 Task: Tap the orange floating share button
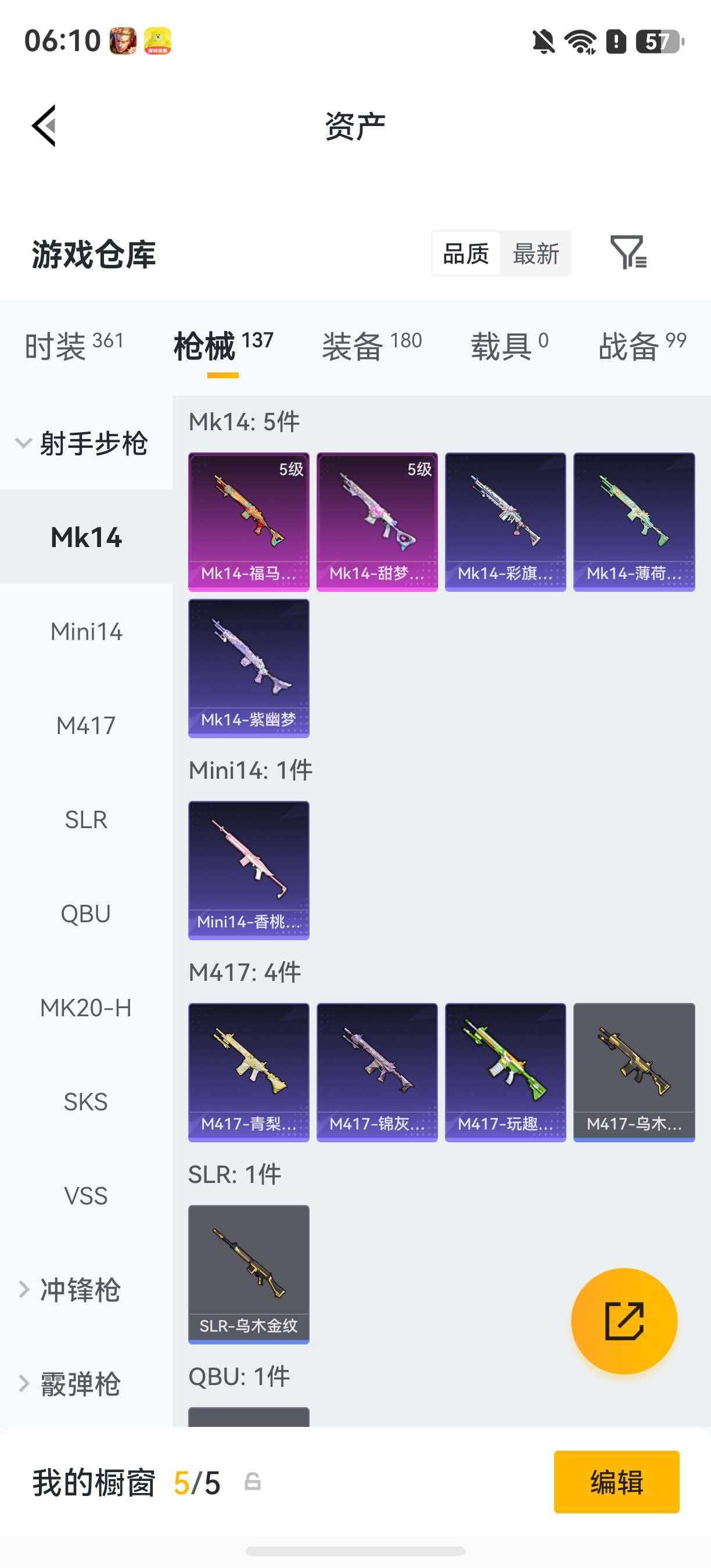(x=624, y=1321)
